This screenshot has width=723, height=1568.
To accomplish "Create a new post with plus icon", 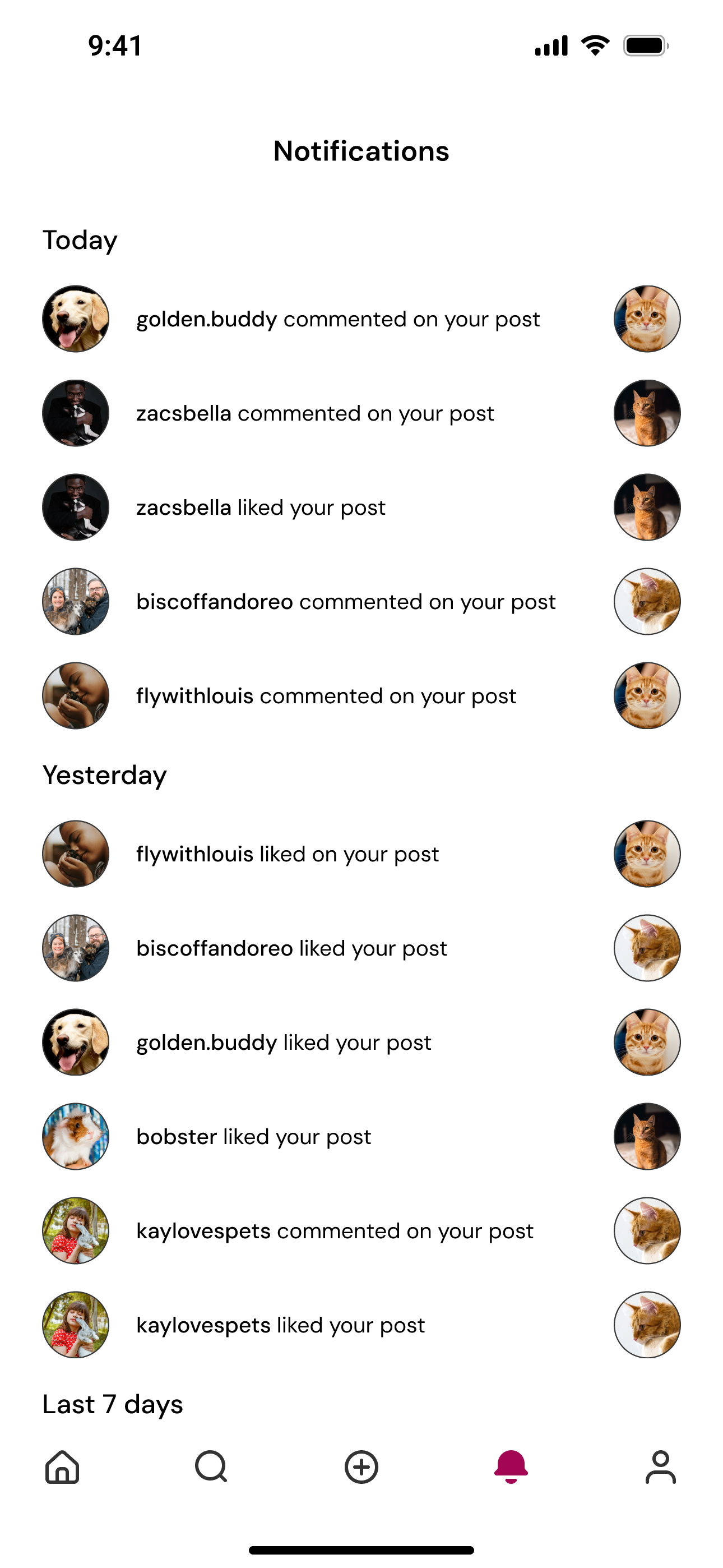I will click(x=361, y=1467).
